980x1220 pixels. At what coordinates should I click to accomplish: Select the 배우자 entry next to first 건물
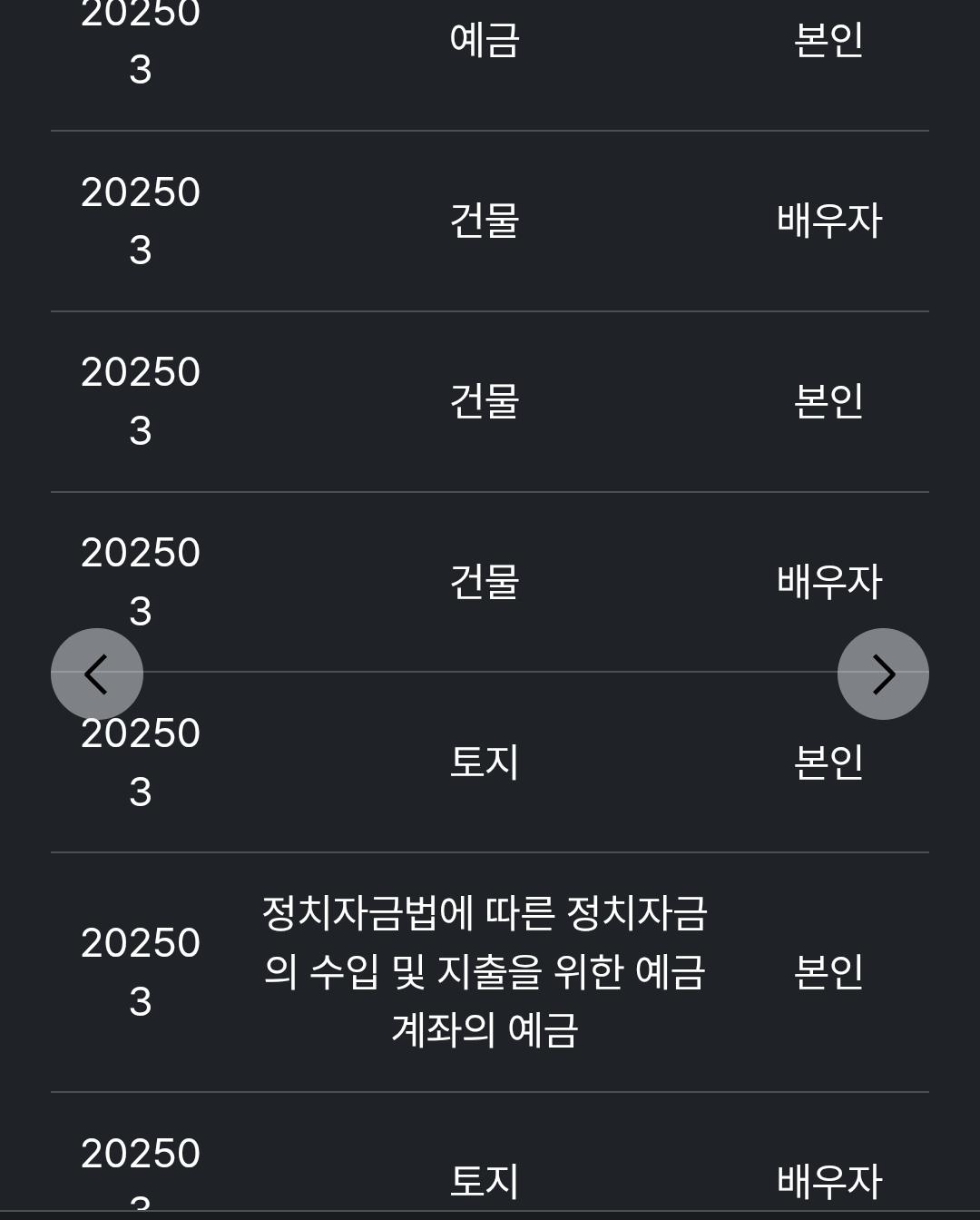click(828, 218)
